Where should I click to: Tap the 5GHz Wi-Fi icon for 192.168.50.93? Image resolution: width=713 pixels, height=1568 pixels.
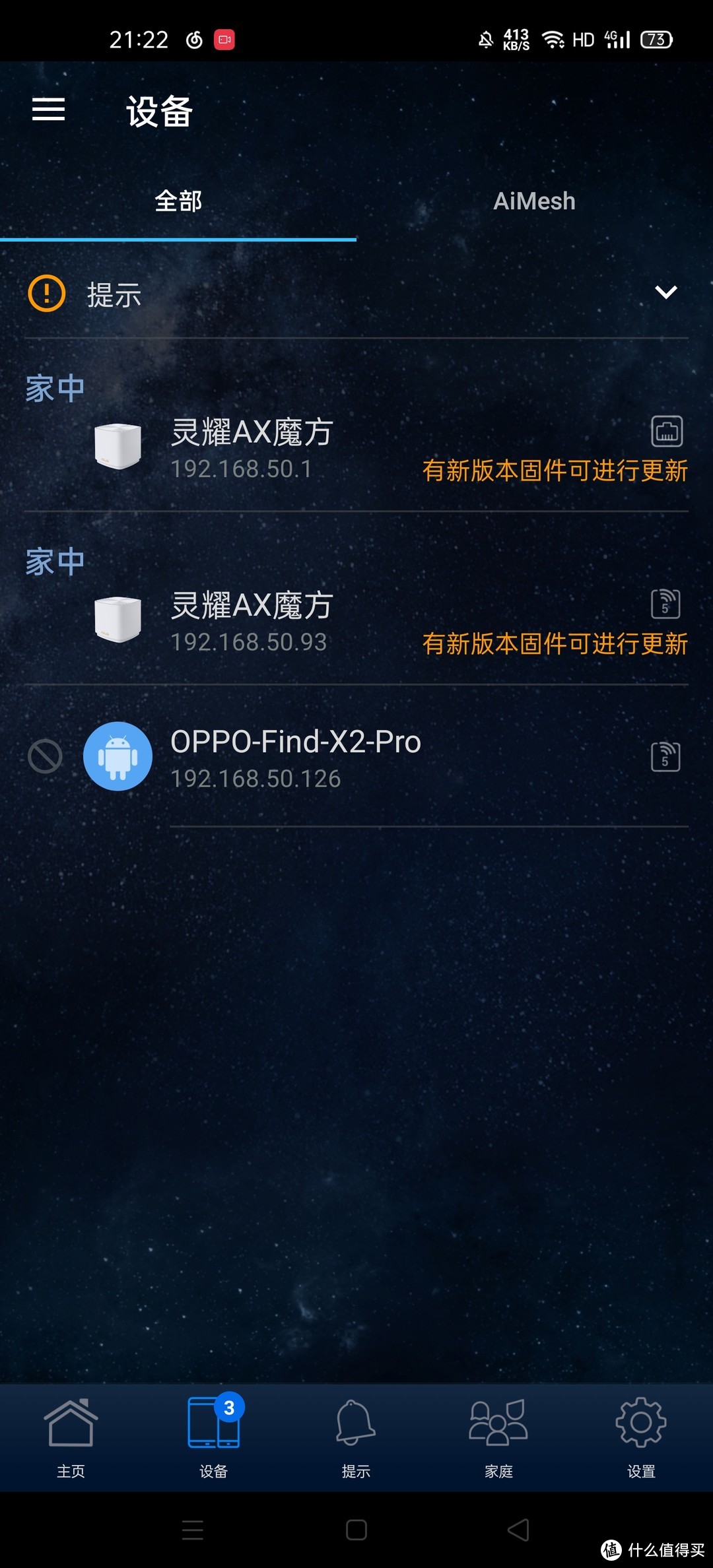(x=667, y=604)
